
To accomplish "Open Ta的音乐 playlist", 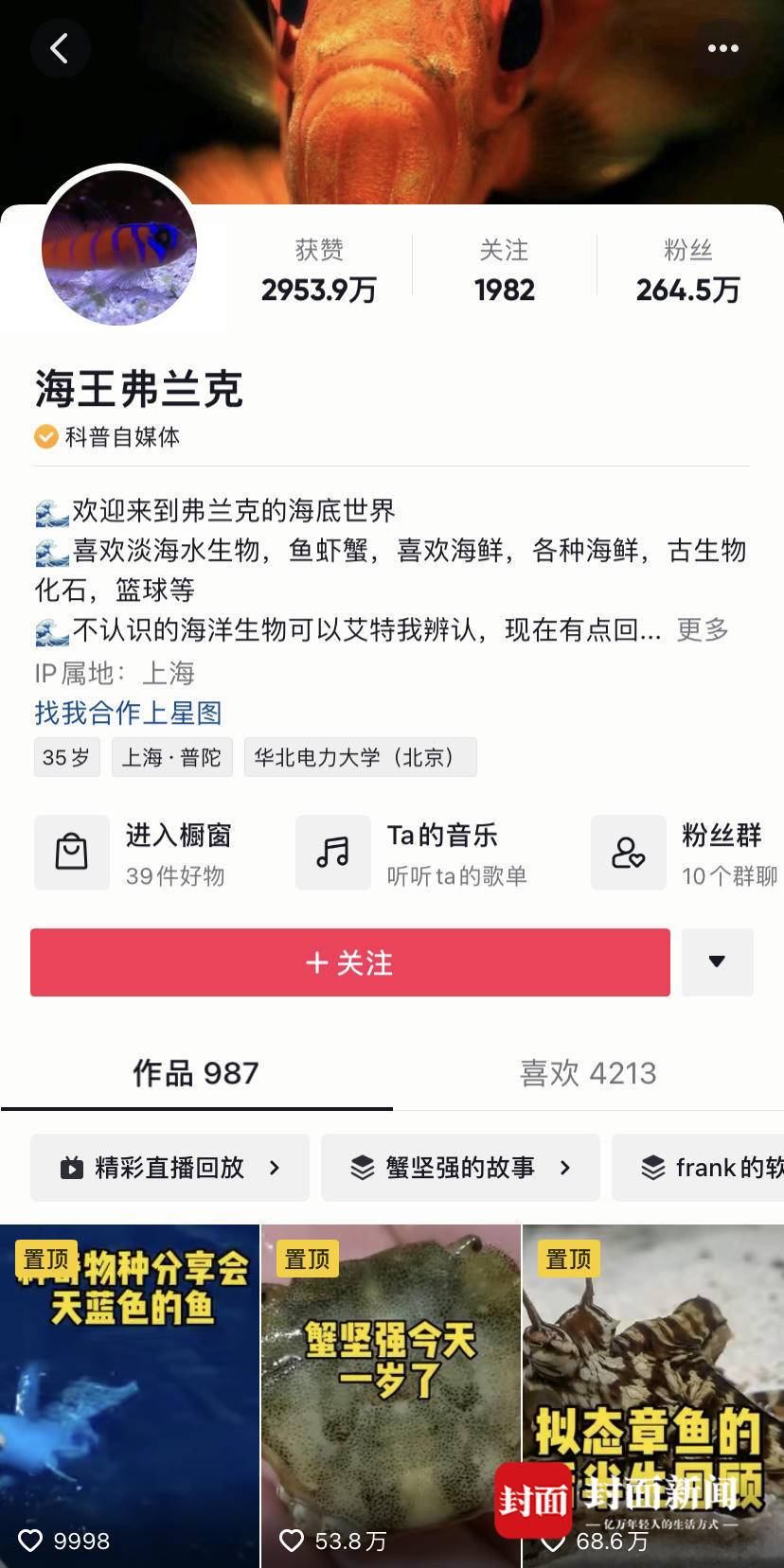I will click(413, 853).
